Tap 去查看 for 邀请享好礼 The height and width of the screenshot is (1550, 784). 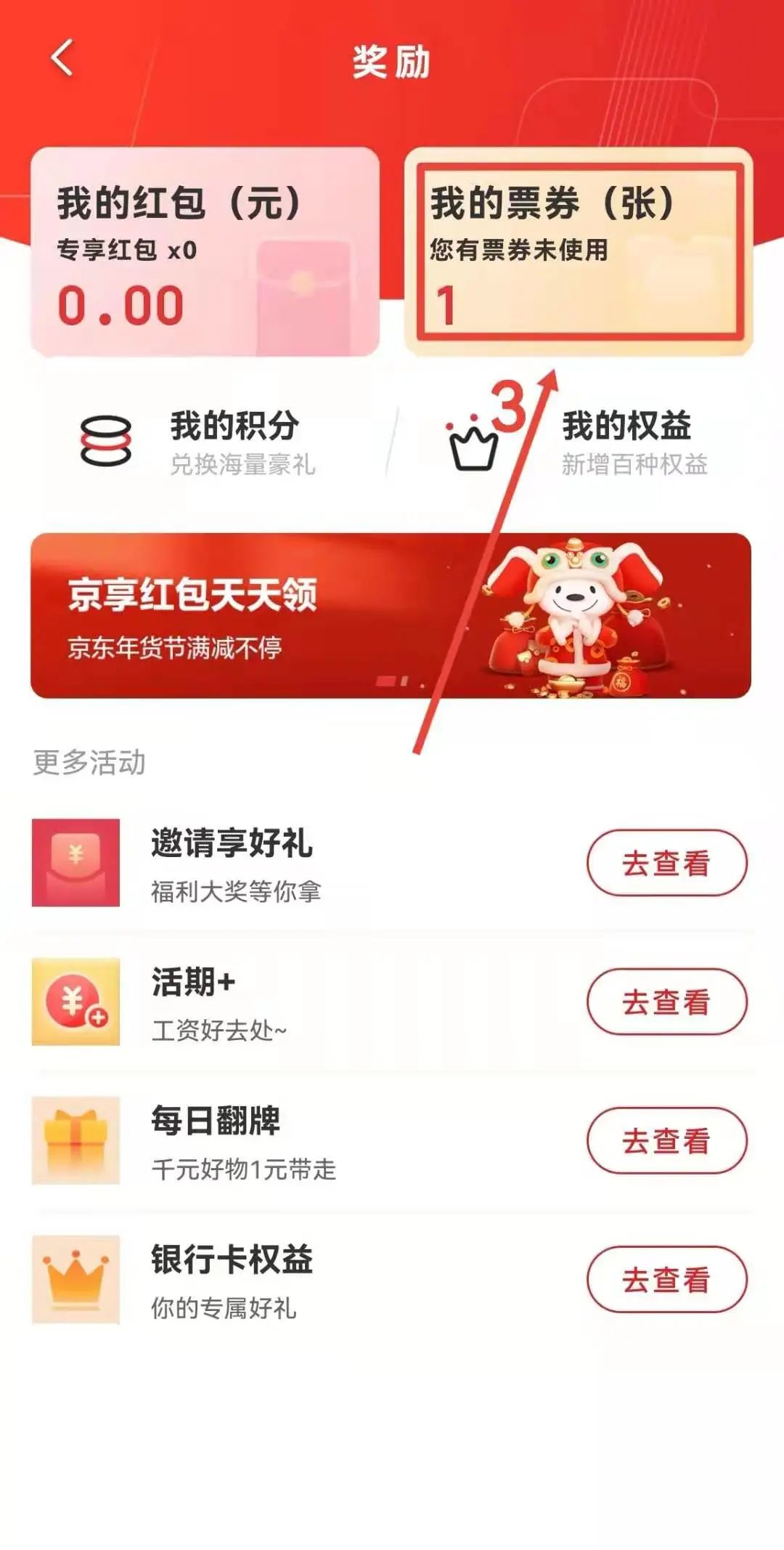pyautogui.click(x=666, y=863)
